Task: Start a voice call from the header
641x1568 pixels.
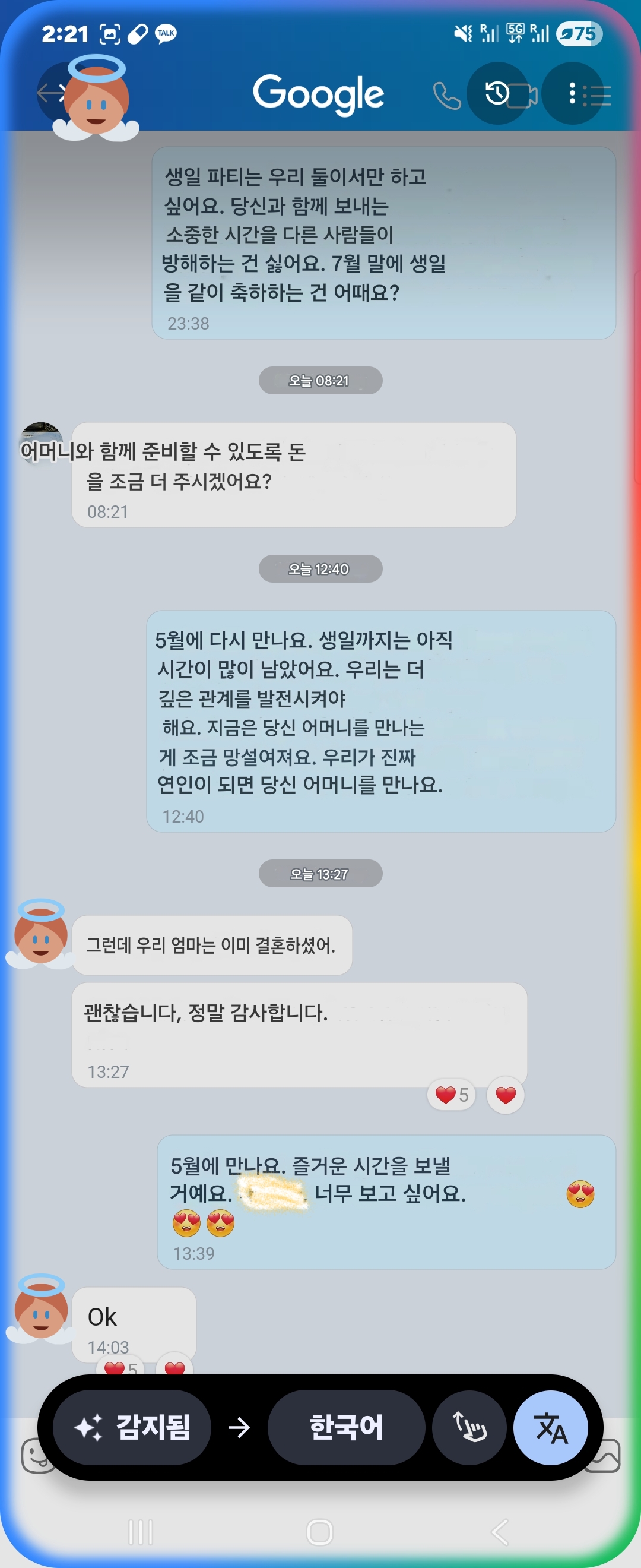Action: pos(446,96)
